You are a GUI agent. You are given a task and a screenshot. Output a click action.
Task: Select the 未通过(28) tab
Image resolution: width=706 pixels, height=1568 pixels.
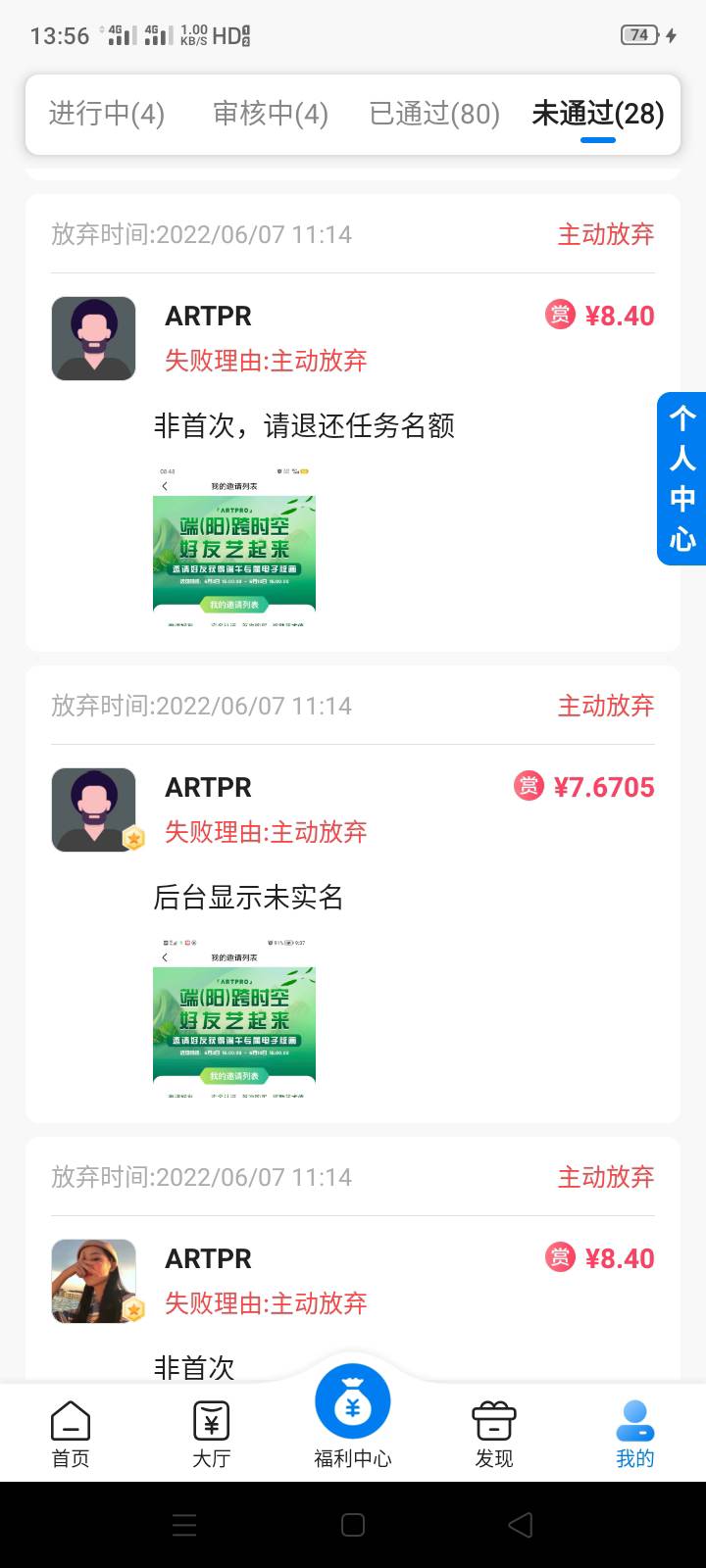[x=598, y=114]
